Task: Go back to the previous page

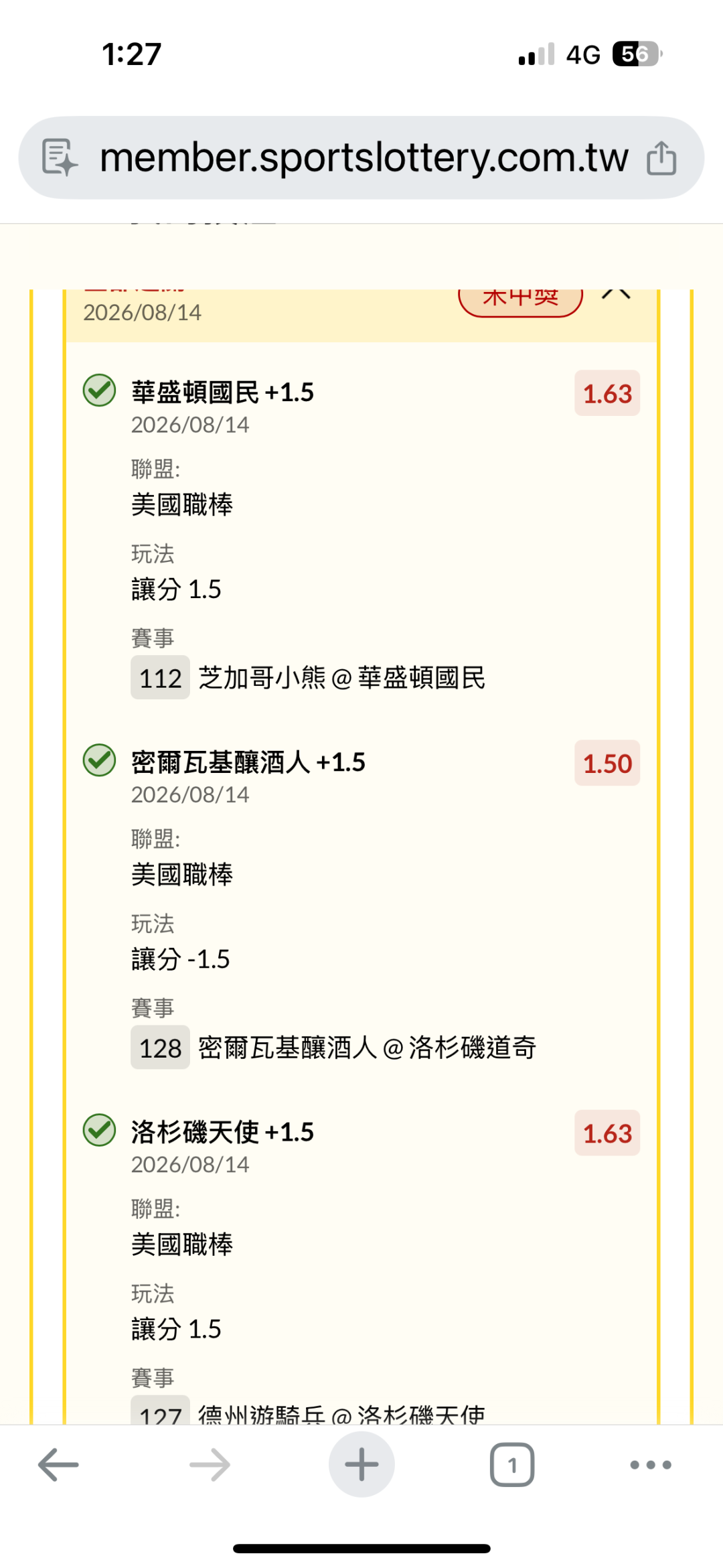Action: point(58,1464)
